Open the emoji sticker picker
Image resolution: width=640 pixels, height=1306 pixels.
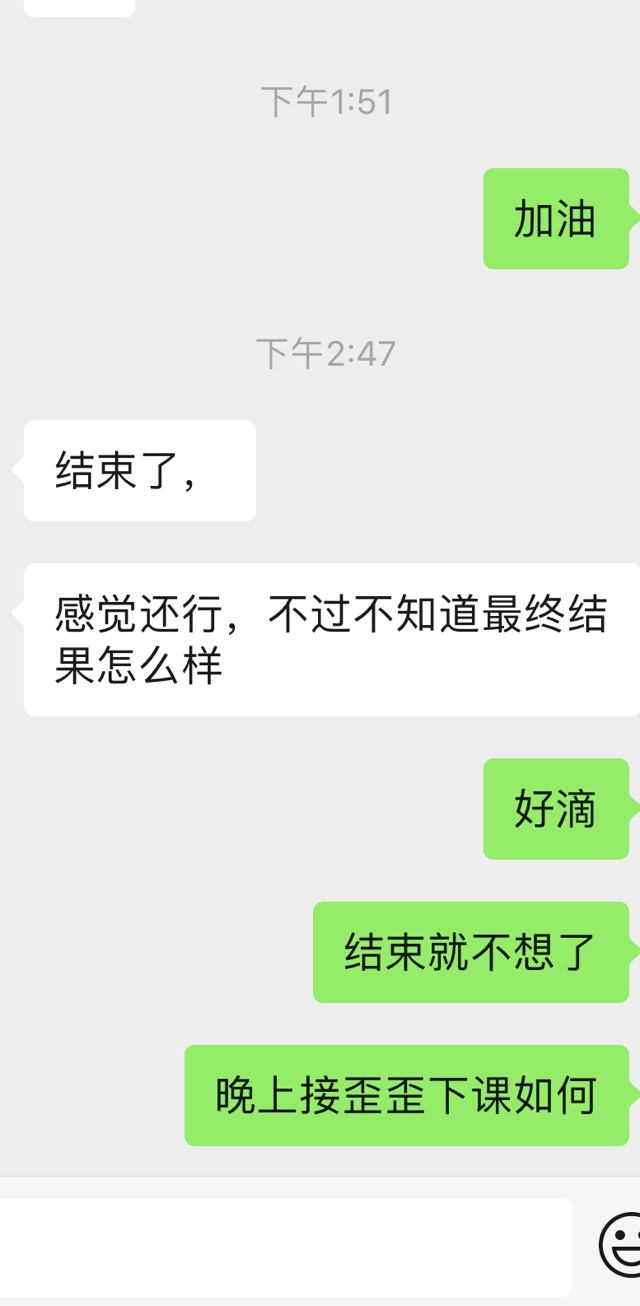tap(622, 1245)
